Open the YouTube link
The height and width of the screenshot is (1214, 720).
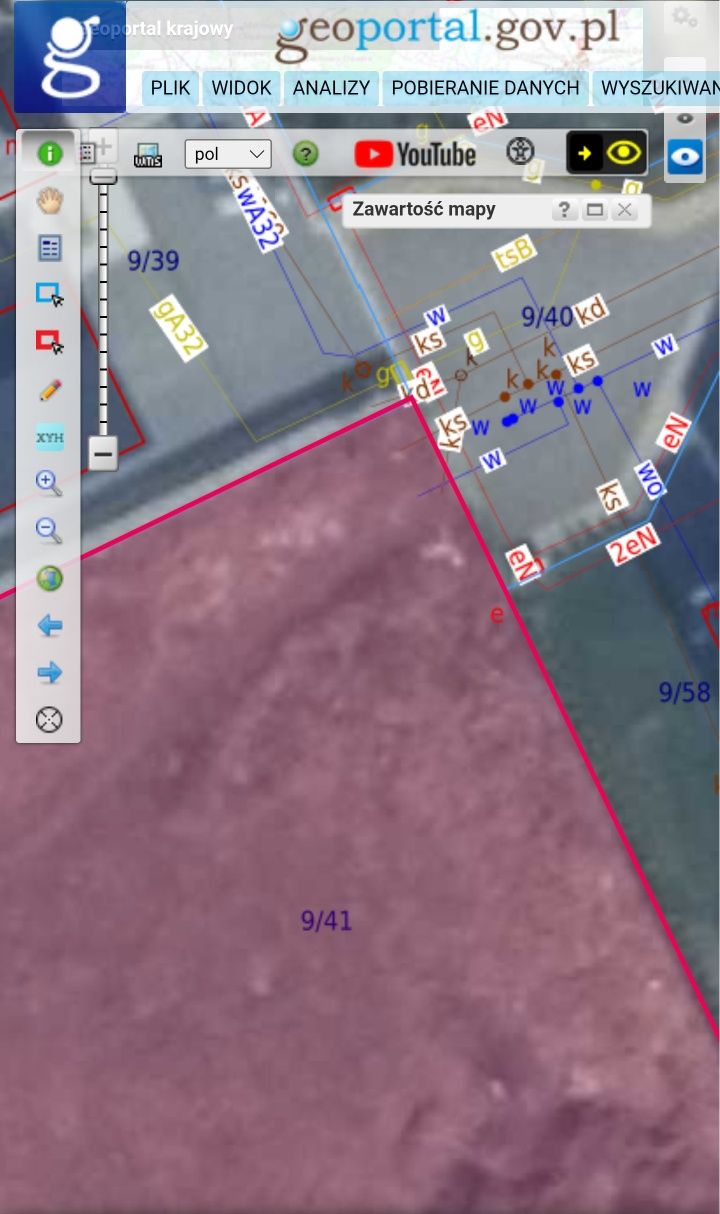pyautogui.click(x=415, y=154)
